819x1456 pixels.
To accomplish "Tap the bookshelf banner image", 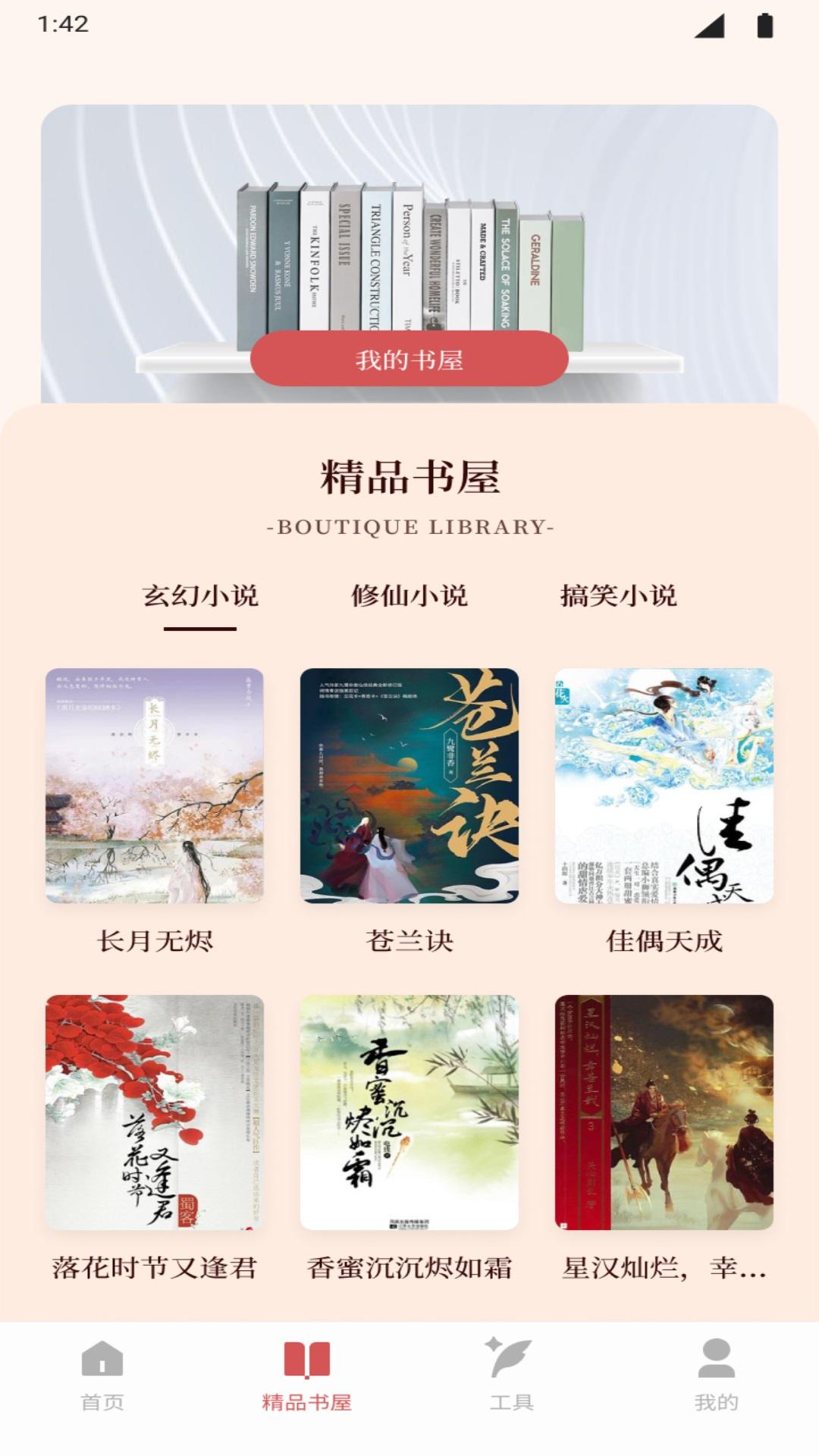I will pos(409,227).
